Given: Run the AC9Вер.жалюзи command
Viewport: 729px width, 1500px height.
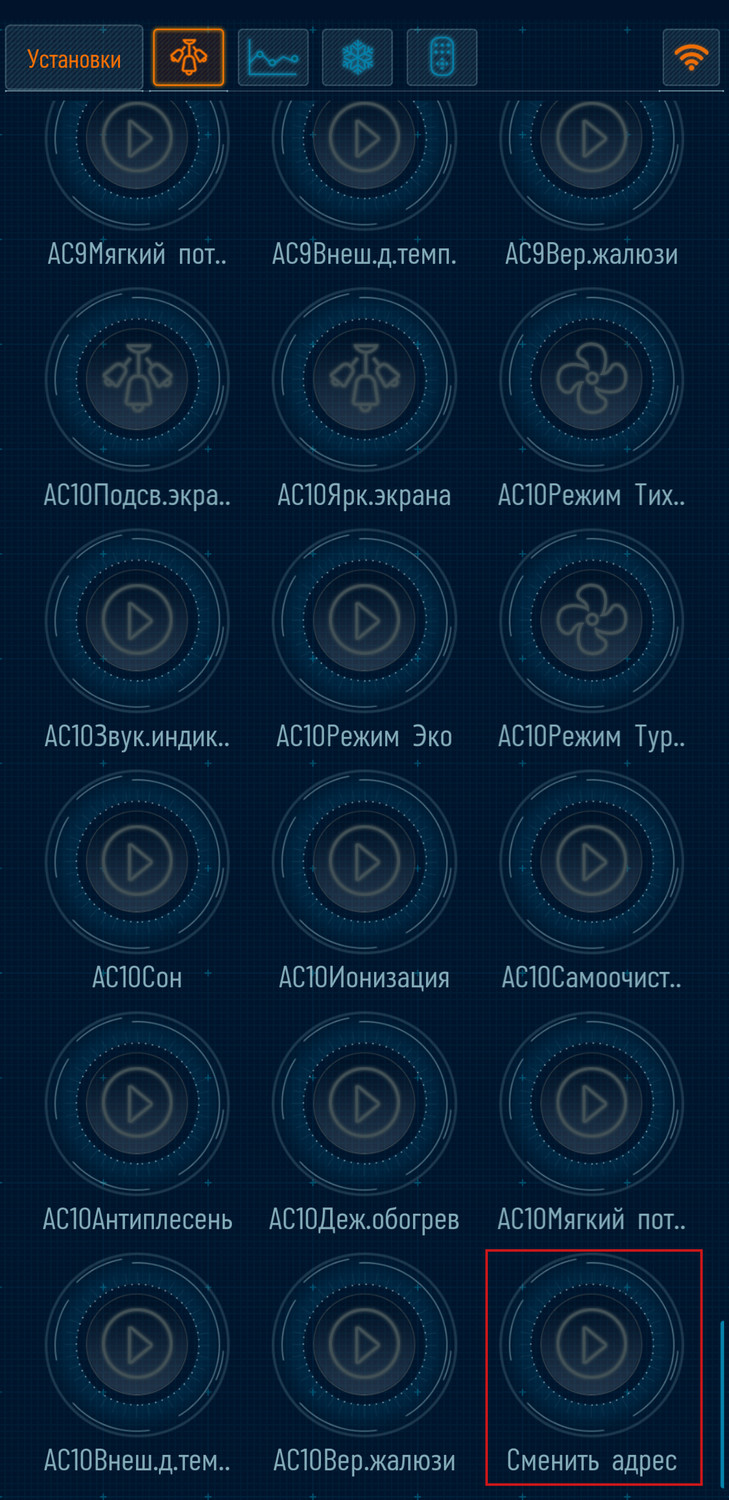Looking at the screenshot, I should [592, 140].
